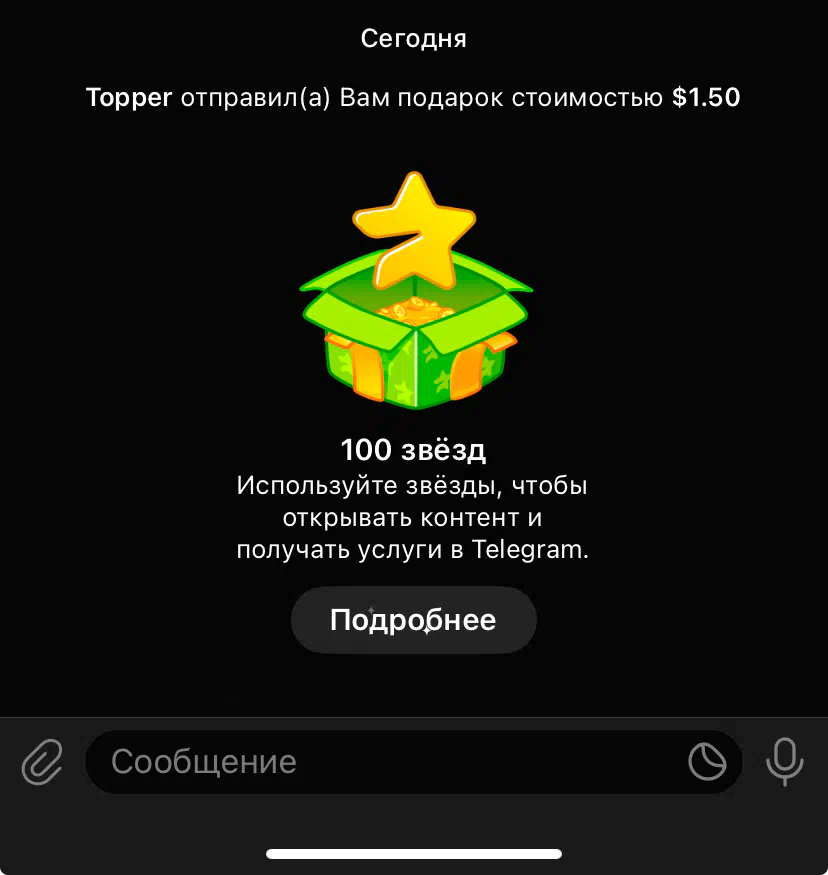Open the sticker panel icon
The image size is (828, 875).
708,762
